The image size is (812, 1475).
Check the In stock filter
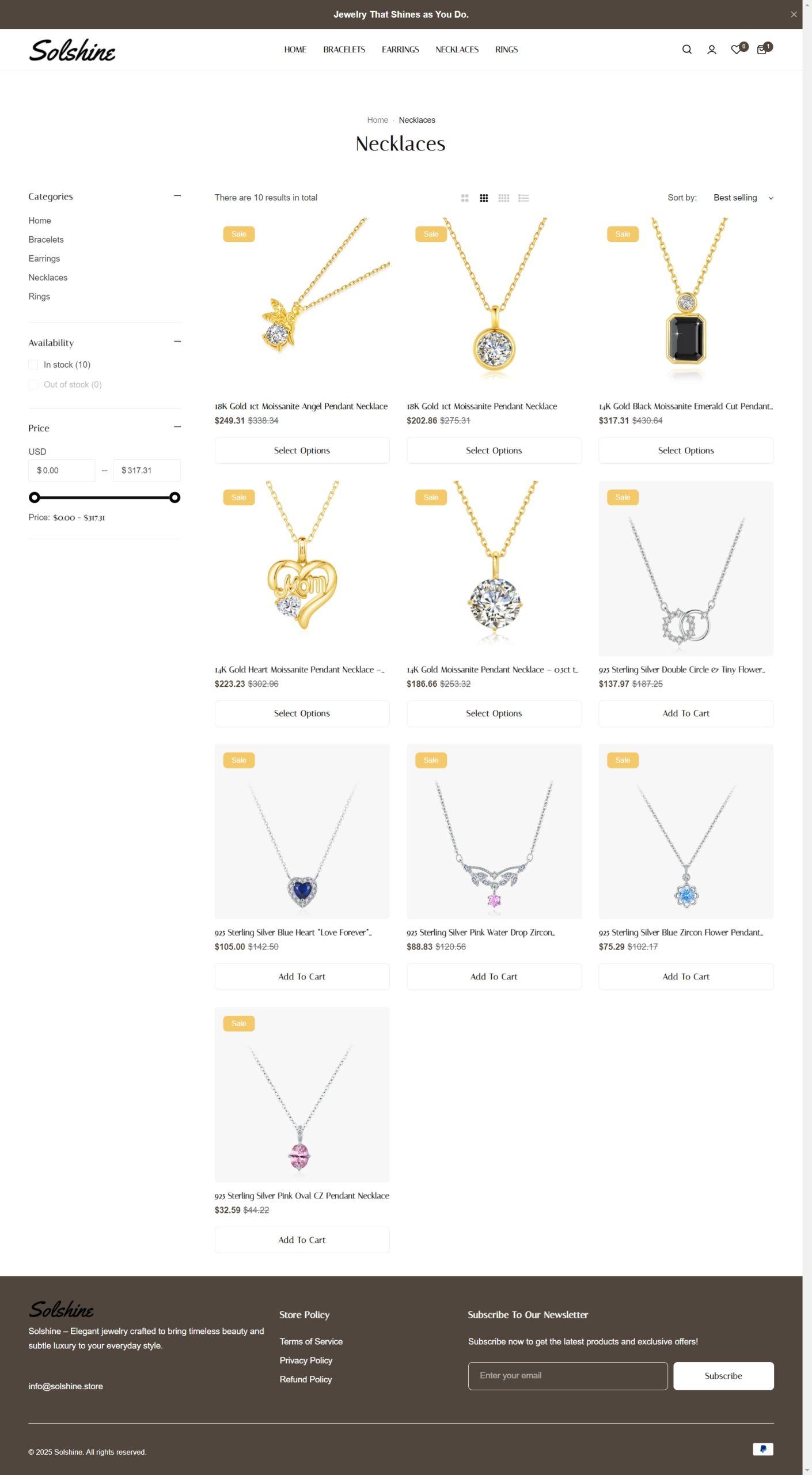pos(33,365)
